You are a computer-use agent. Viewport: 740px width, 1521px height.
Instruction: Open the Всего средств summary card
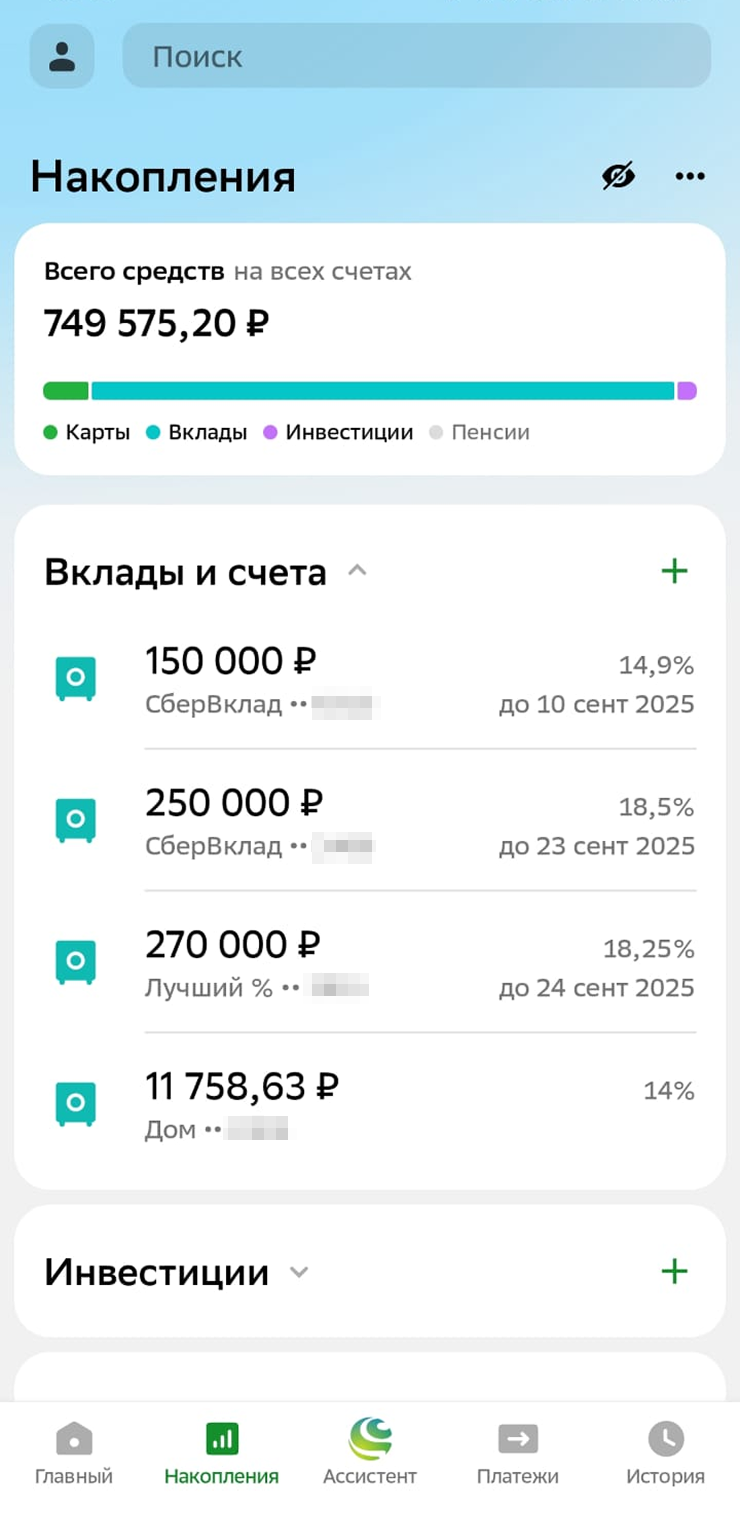point(370,349)
